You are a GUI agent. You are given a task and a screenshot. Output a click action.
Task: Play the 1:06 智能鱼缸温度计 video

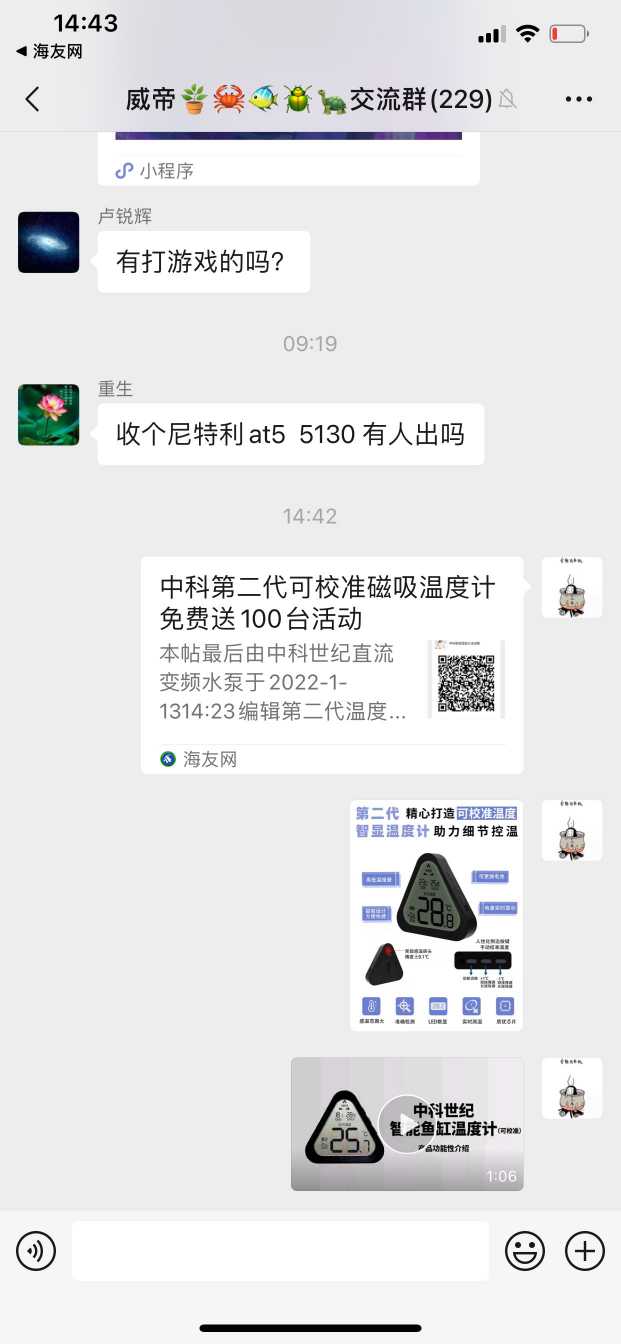click(407, 1124)
